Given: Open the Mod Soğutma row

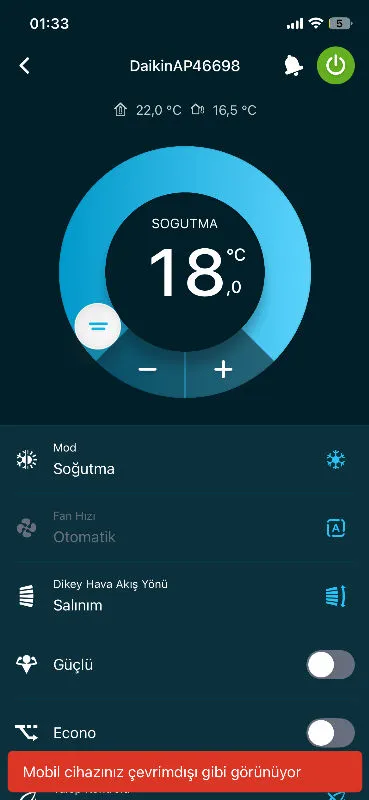Looking at the screenshot, I should (184, 460).
